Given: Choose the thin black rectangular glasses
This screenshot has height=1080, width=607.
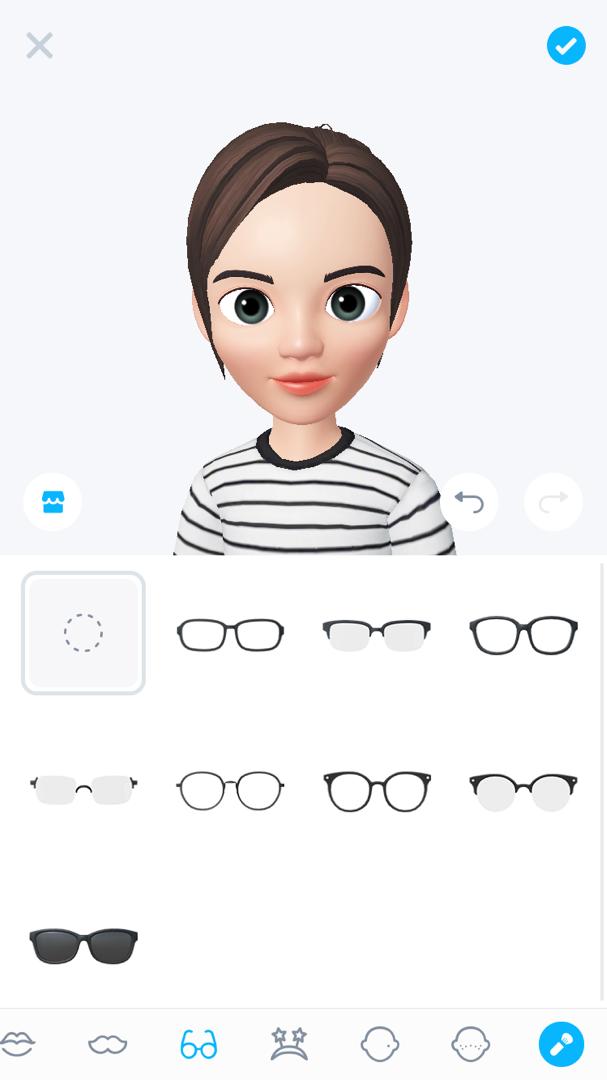Looking at the screenshot, I should pyautogui.click(x=230, y=634).
